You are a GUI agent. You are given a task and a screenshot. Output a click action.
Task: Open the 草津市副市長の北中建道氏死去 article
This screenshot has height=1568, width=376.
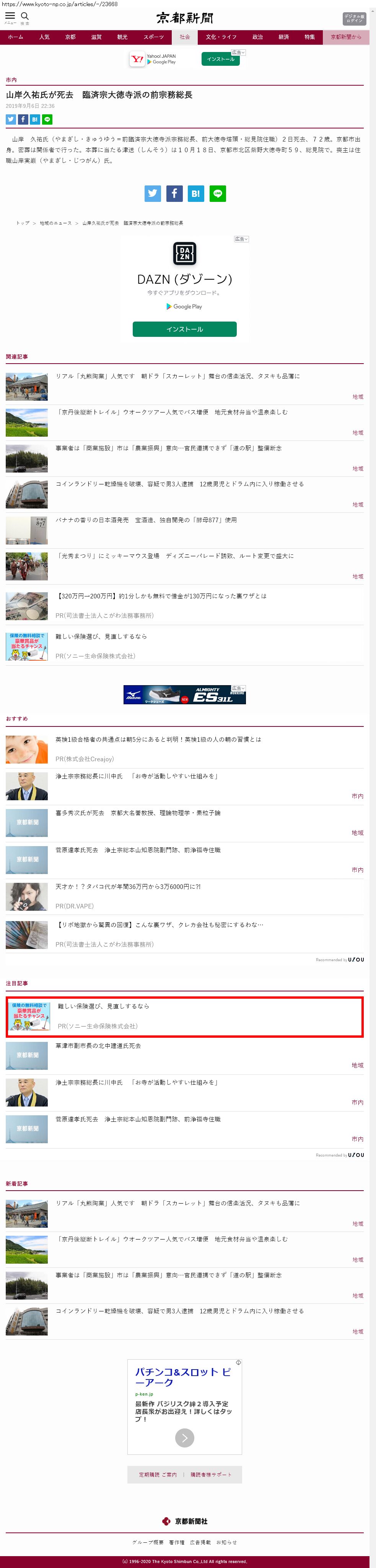click(98, 1046)
